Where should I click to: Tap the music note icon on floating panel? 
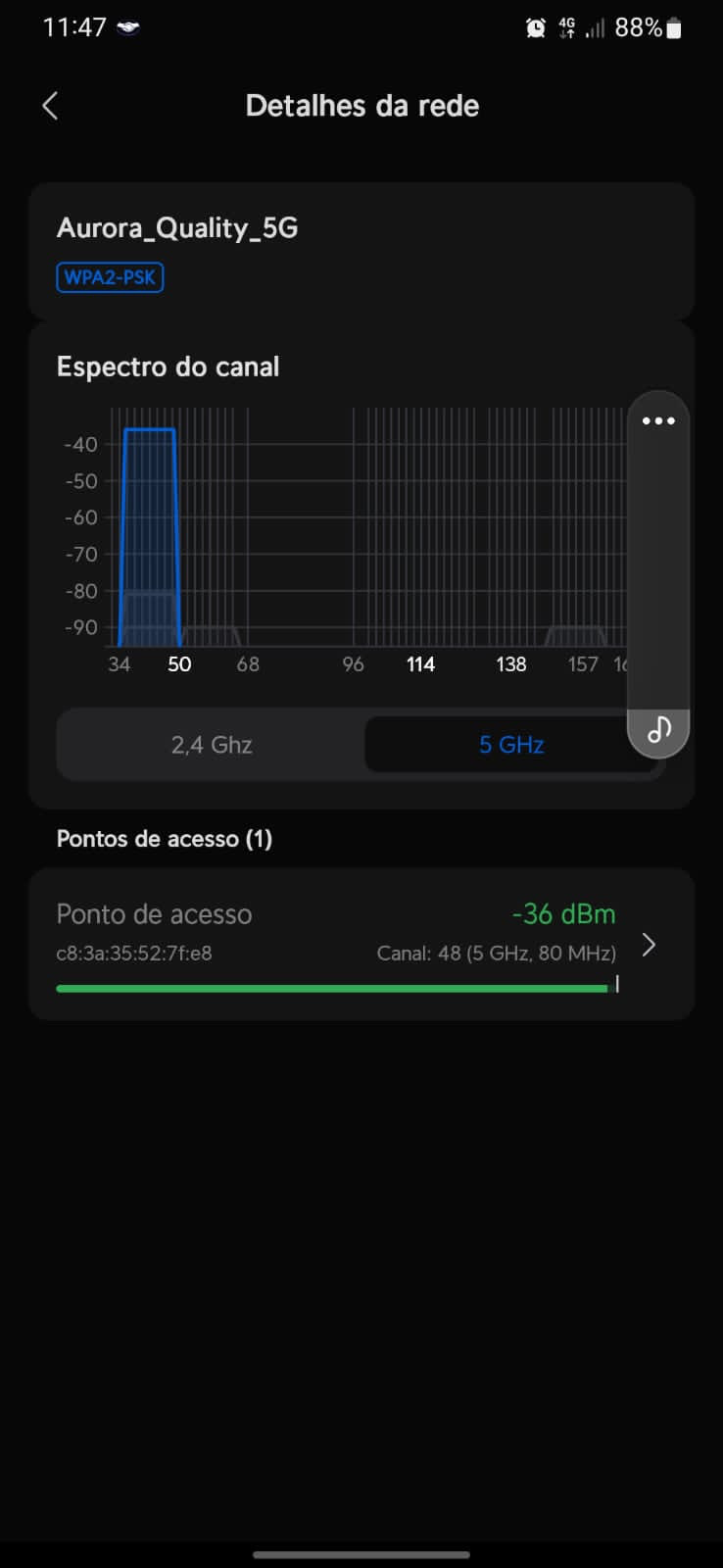click(659, 730)
